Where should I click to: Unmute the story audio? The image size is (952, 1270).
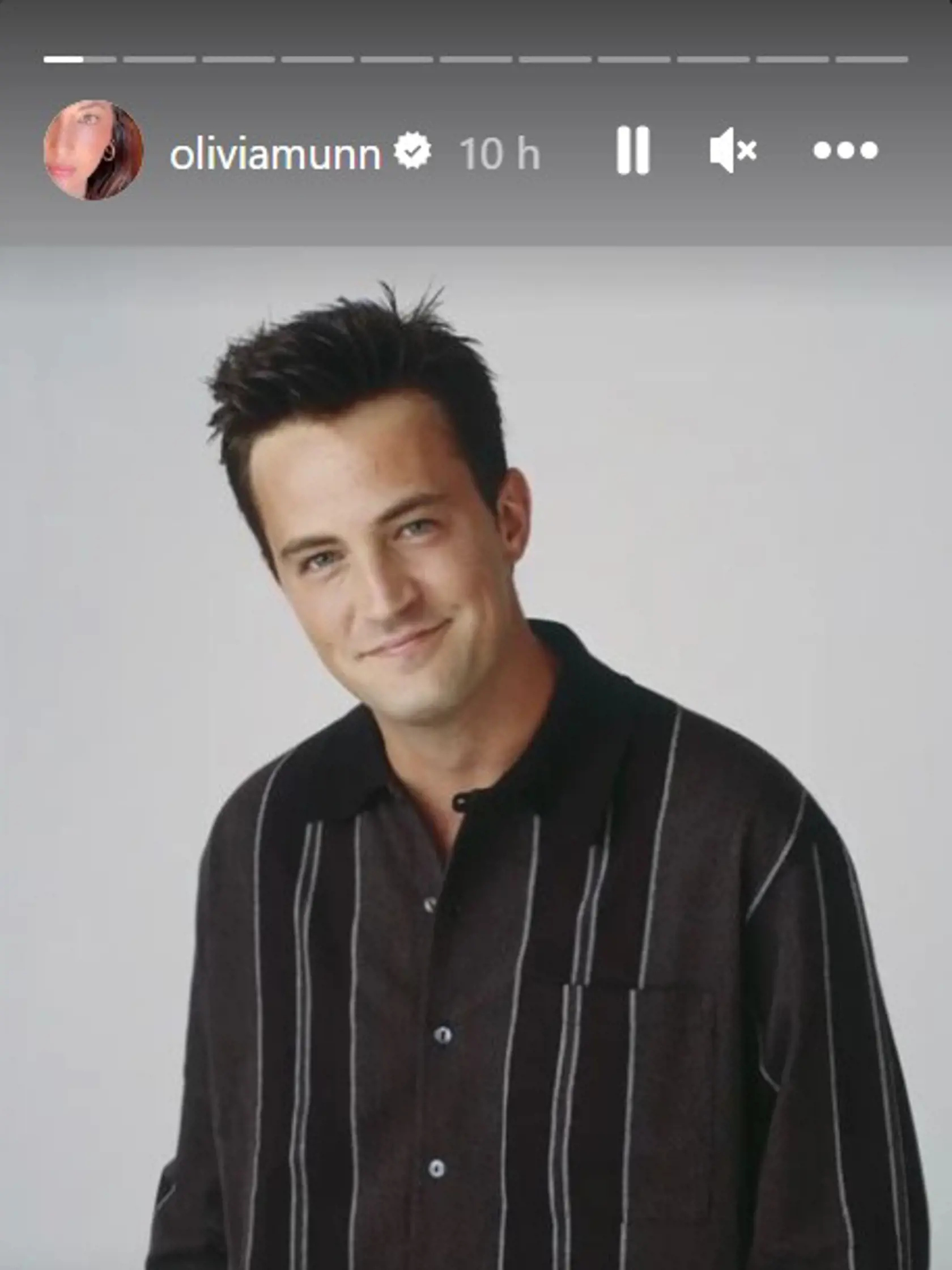click(733, 150)
